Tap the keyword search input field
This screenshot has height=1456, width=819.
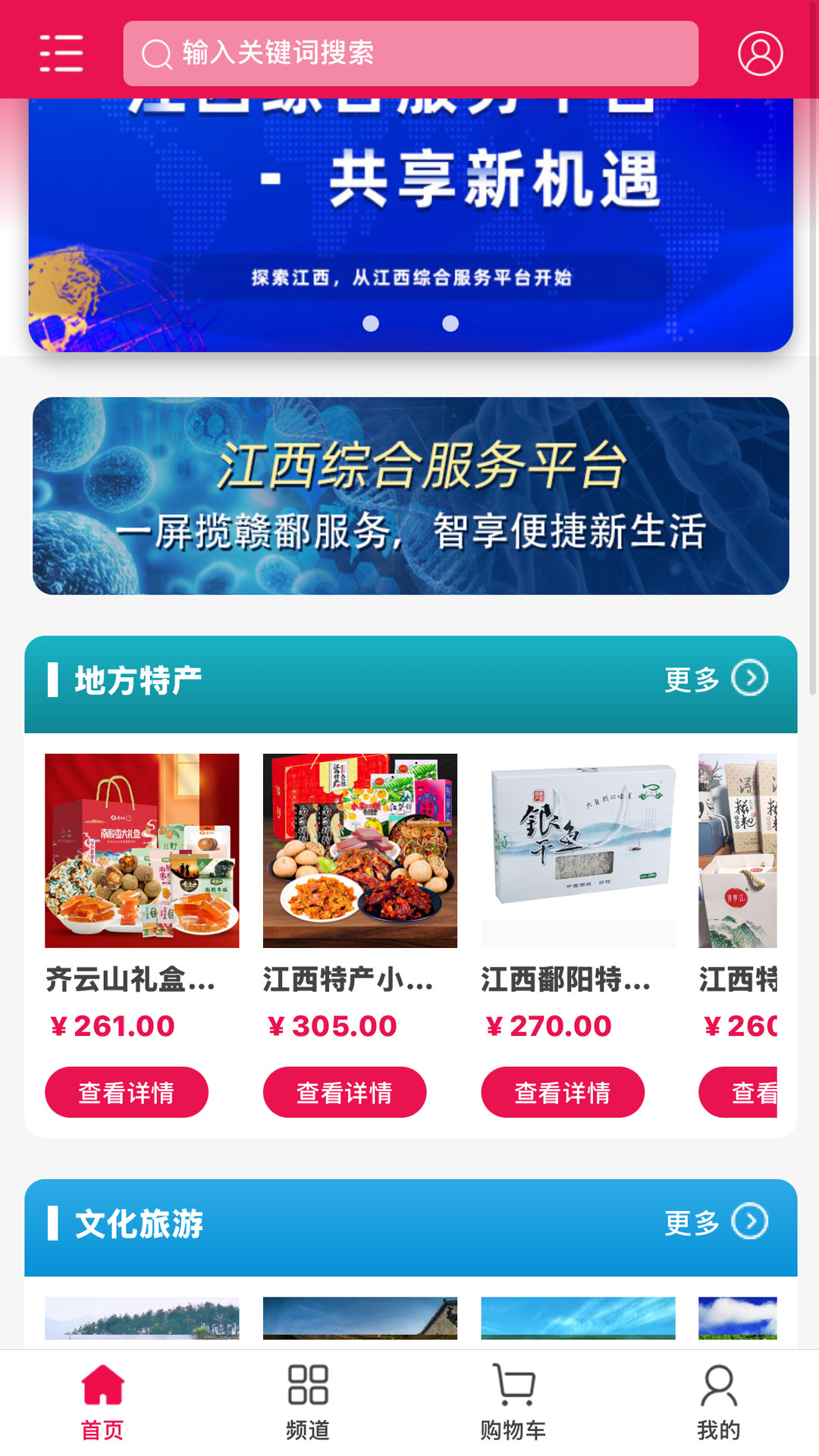[x=417, y=54]
